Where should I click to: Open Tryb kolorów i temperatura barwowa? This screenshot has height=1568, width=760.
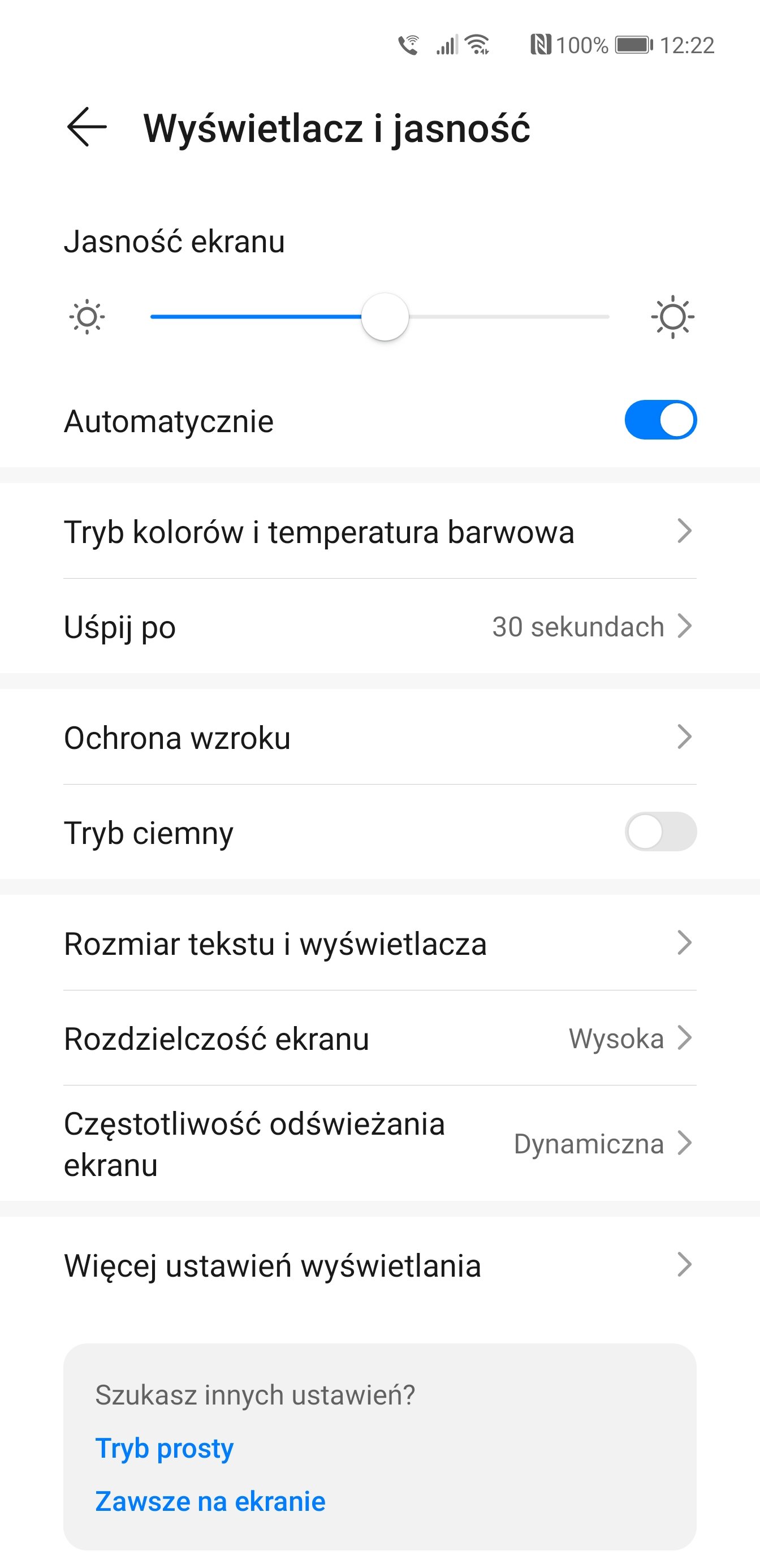tap(379, 531)
